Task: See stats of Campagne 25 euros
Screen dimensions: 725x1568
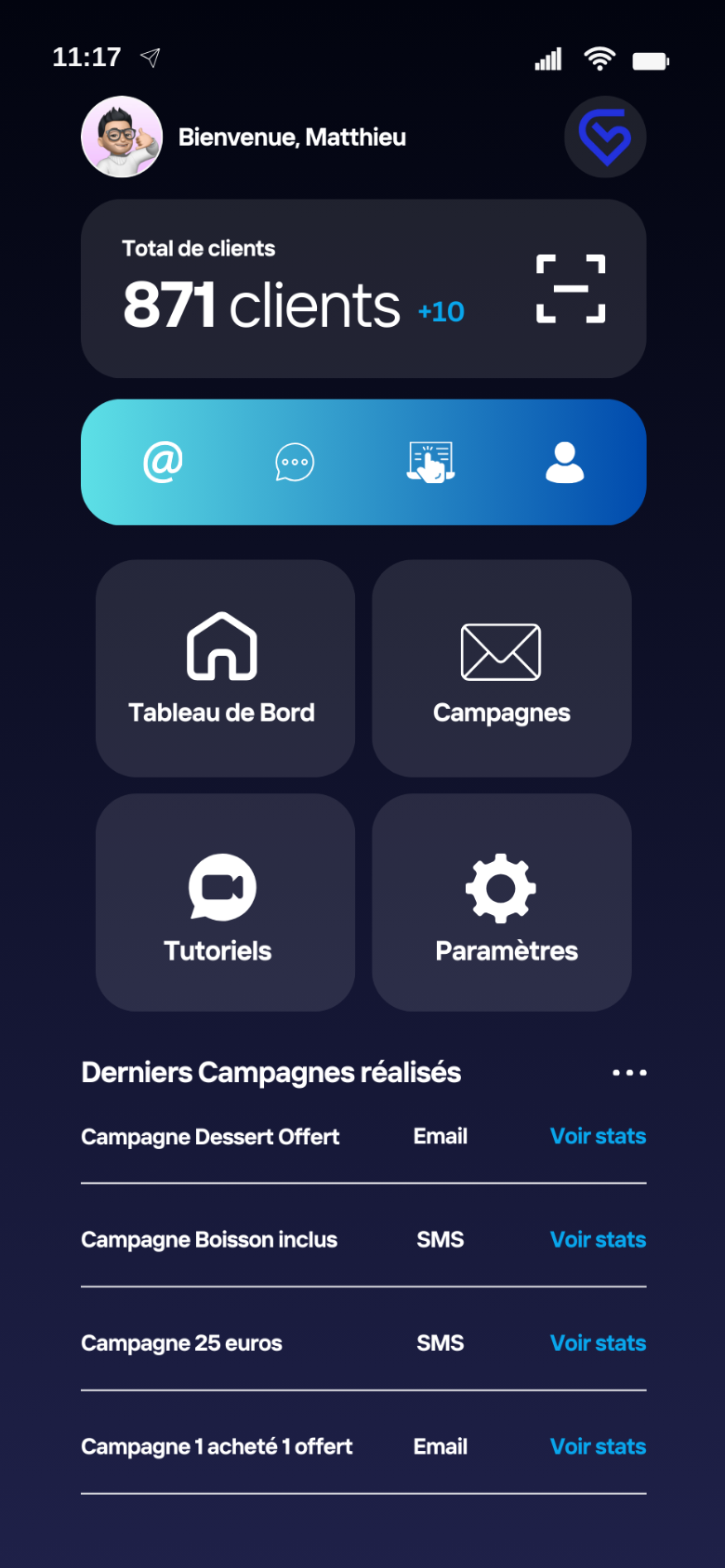Action: click(598, 1342)
